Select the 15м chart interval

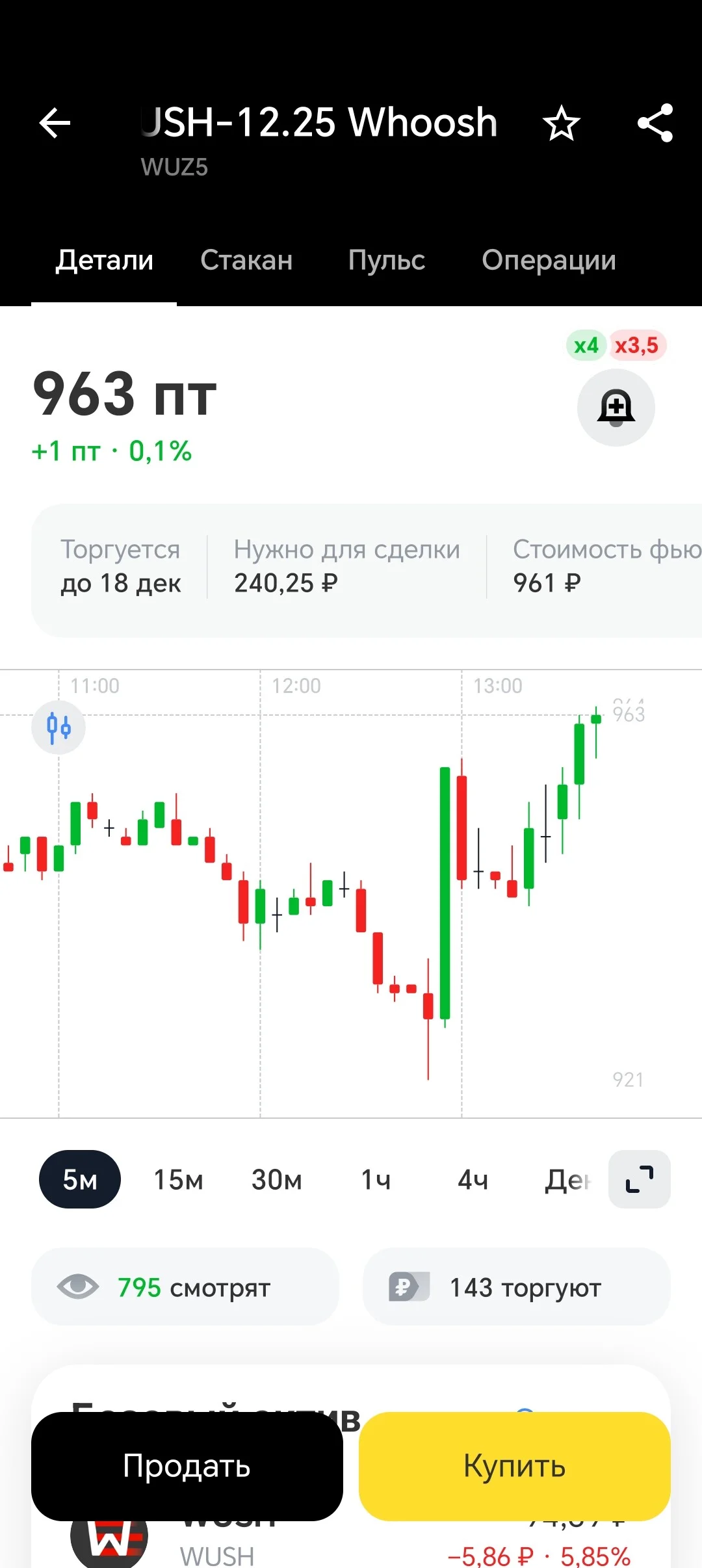178,1179
